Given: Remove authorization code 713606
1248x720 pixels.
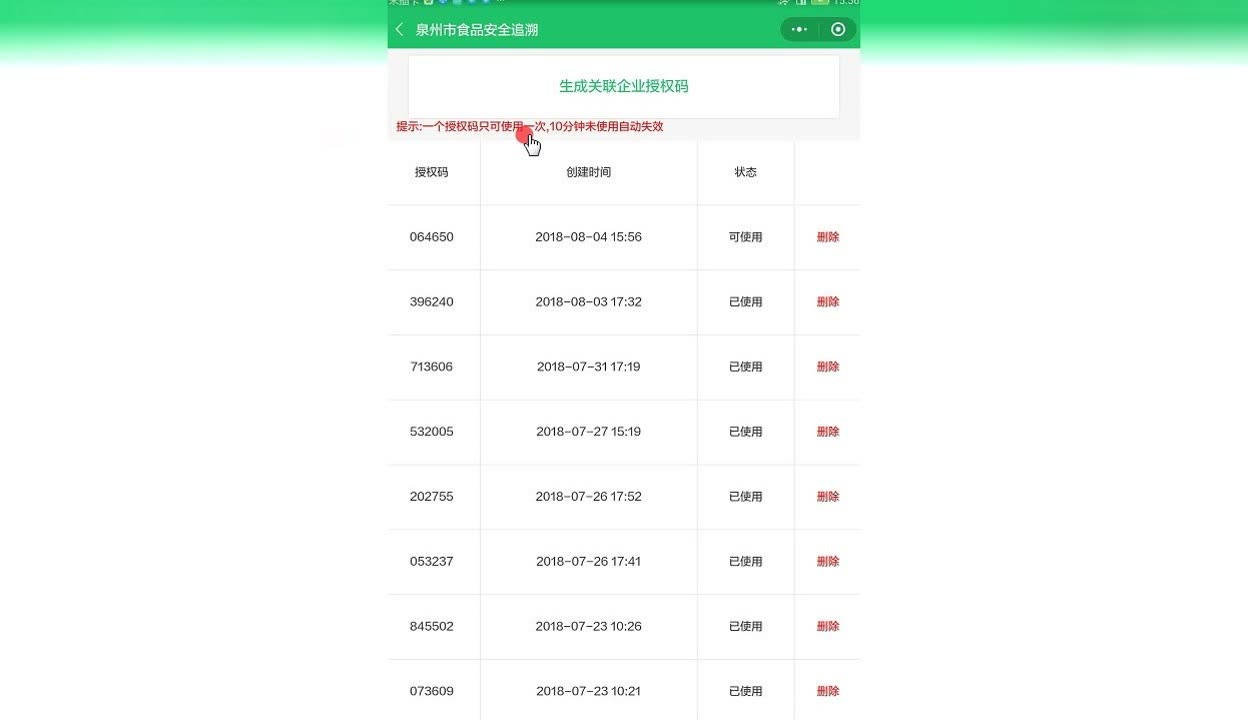Looking at the screenshot, I should tap(828, 367).
